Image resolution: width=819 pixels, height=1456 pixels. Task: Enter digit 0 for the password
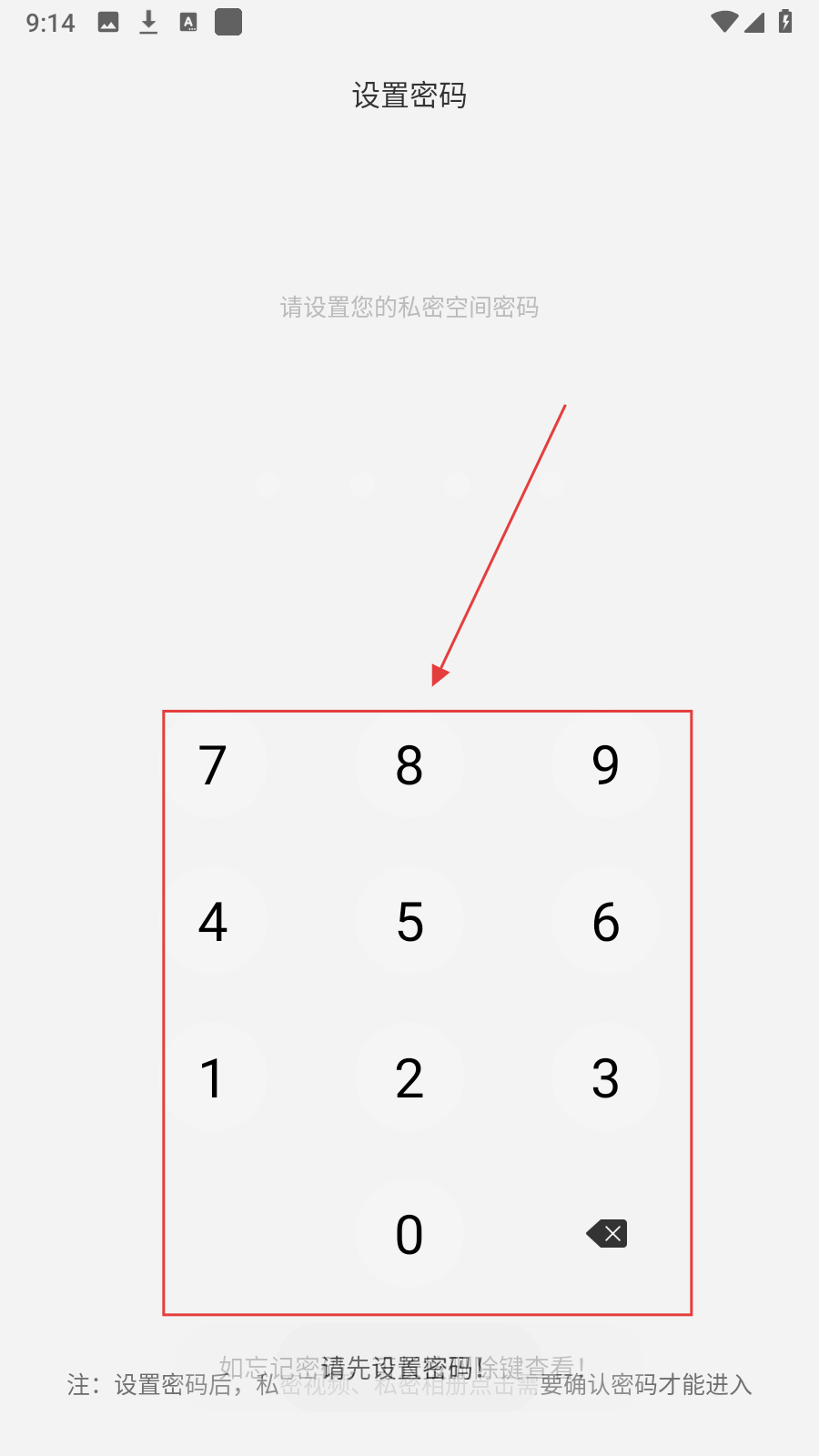tap(409, 1234)
